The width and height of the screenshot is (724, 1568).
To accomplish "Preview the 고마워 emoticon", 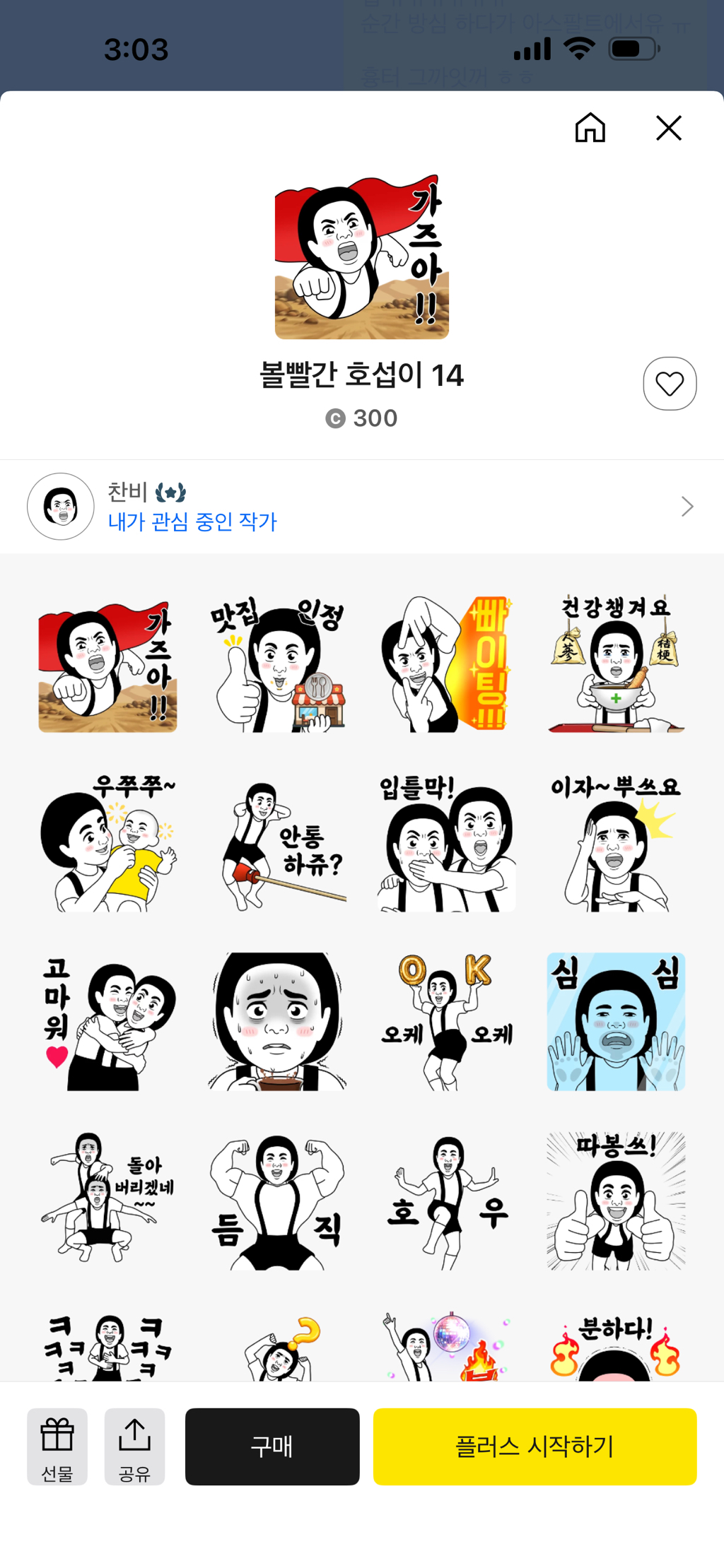I will click(107, 1021).
